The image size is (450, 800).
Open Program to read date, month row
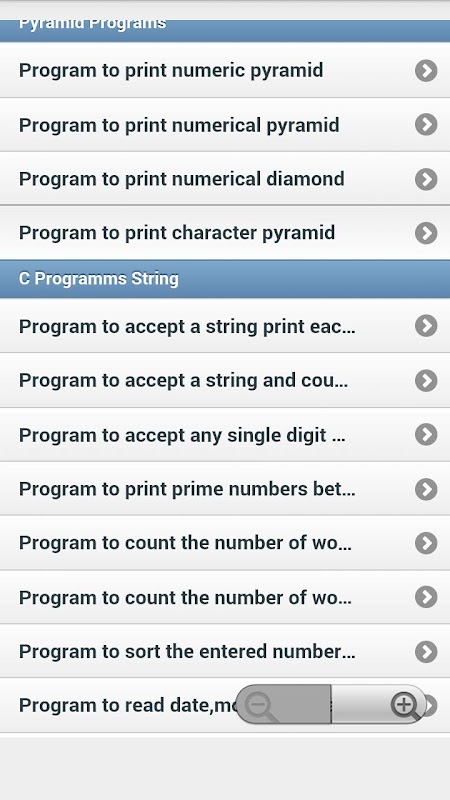tap(225, 705)
